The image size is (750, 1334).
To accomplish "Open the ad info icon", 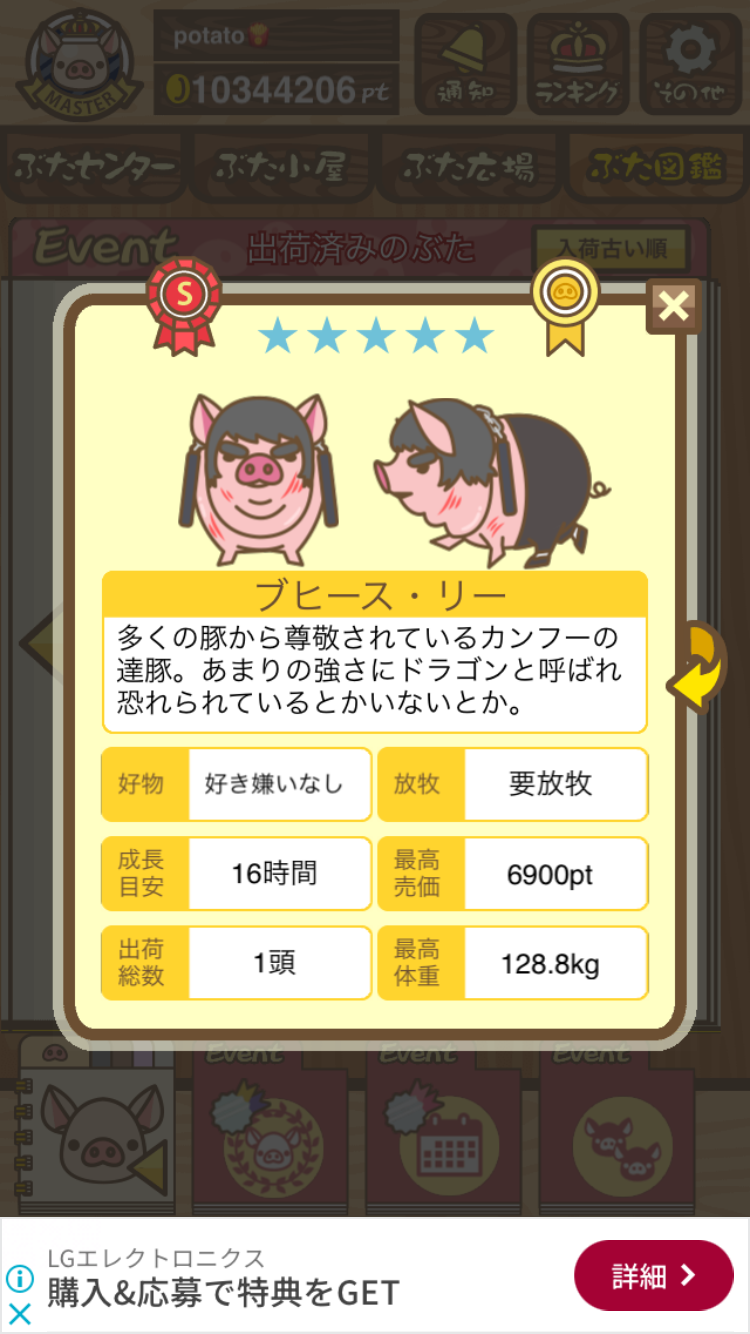I will pos(19,1279).
